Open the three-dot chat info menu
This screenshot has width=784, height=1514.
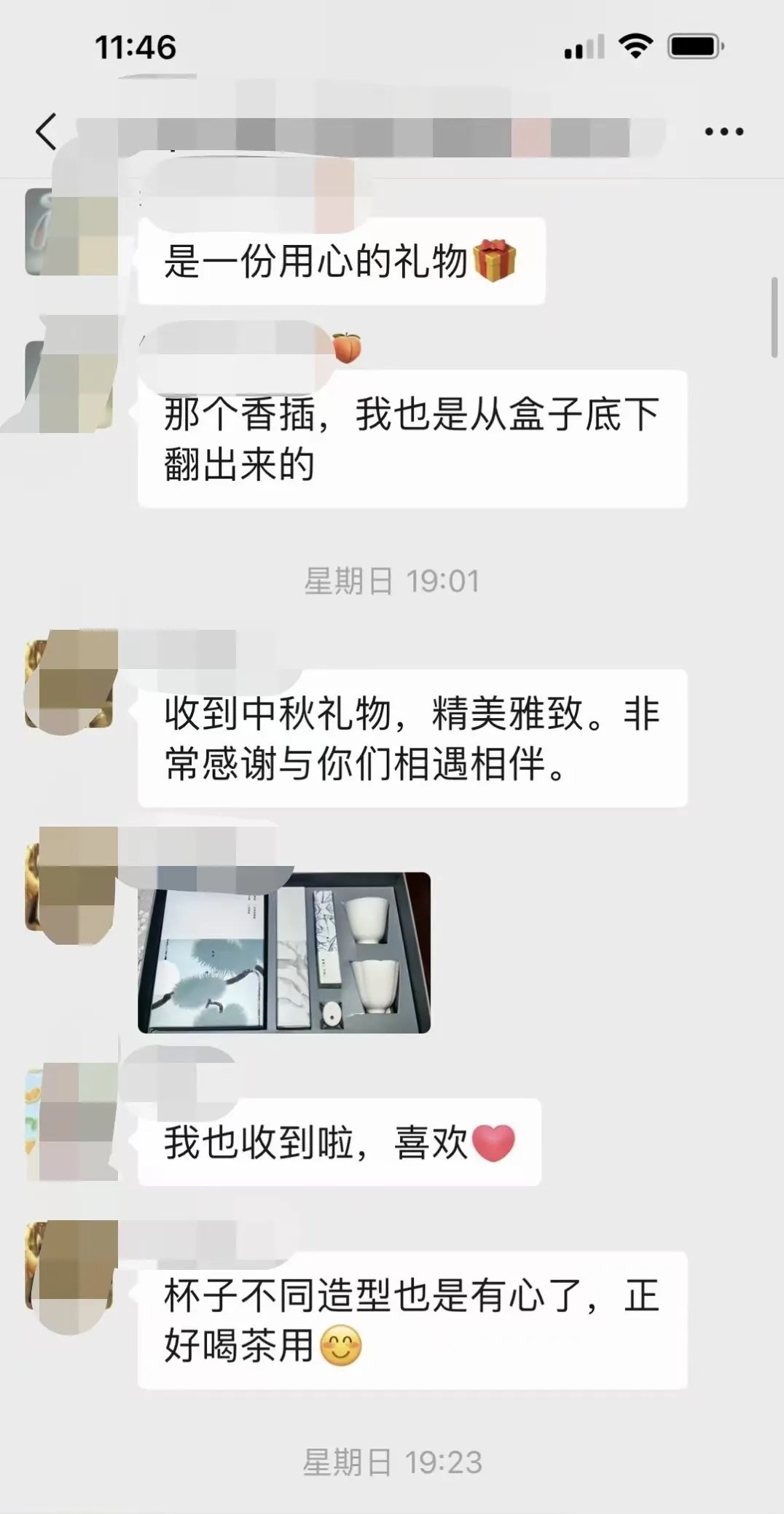pyautogui.click(x=724, y=132)
